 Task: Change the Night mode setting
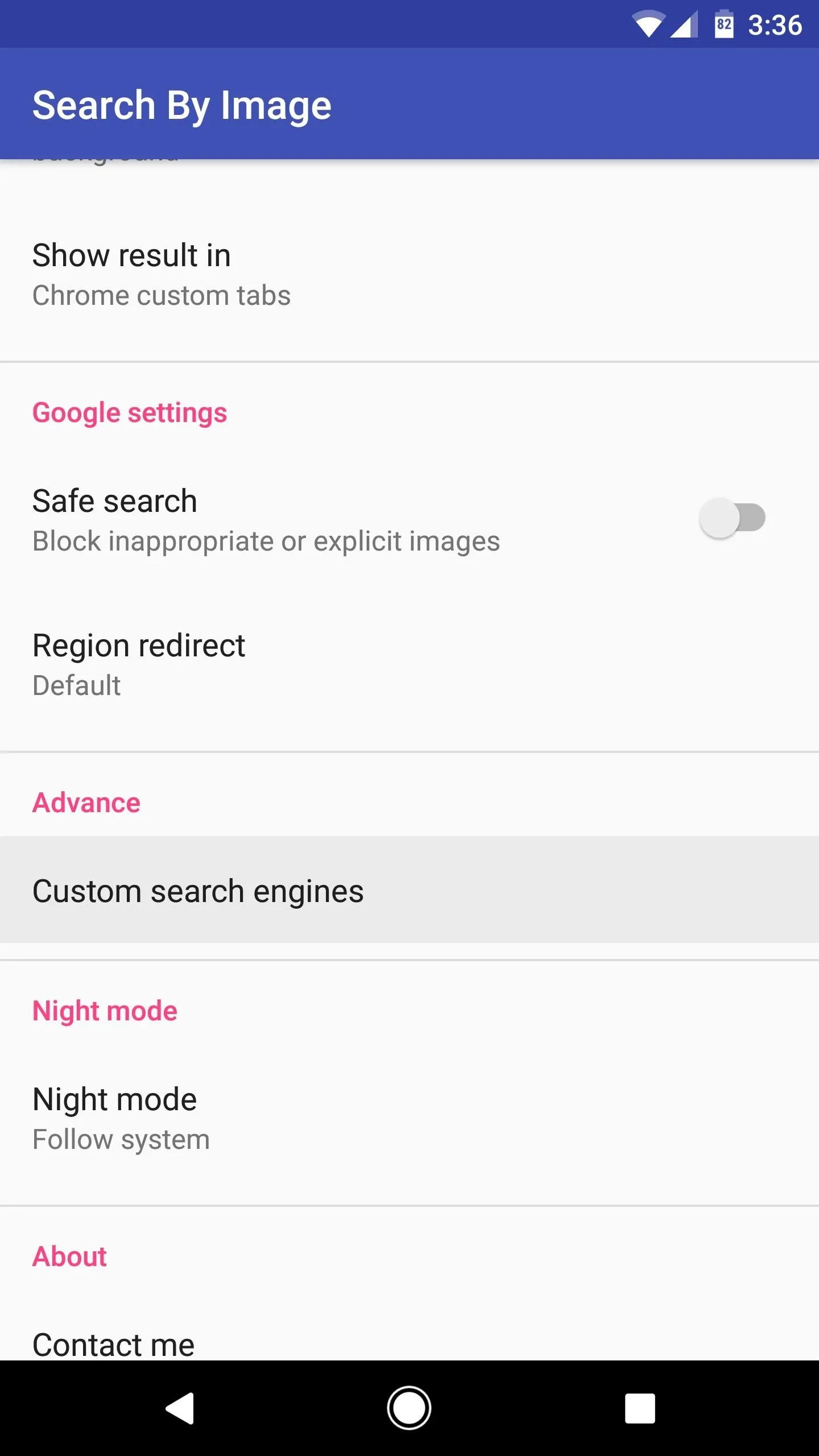click(409, 1119)
